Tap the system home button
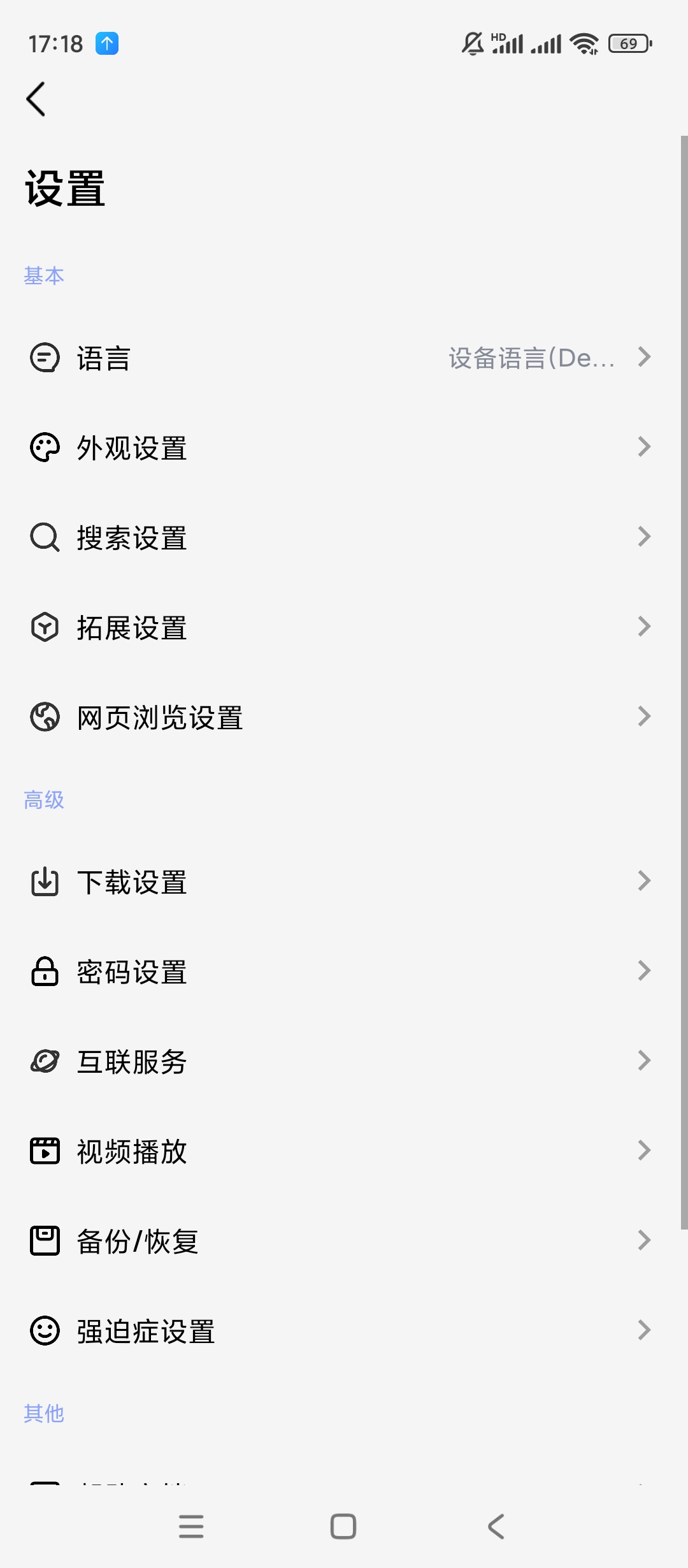The image size is (688, 1568). (x=343, y=1527)
